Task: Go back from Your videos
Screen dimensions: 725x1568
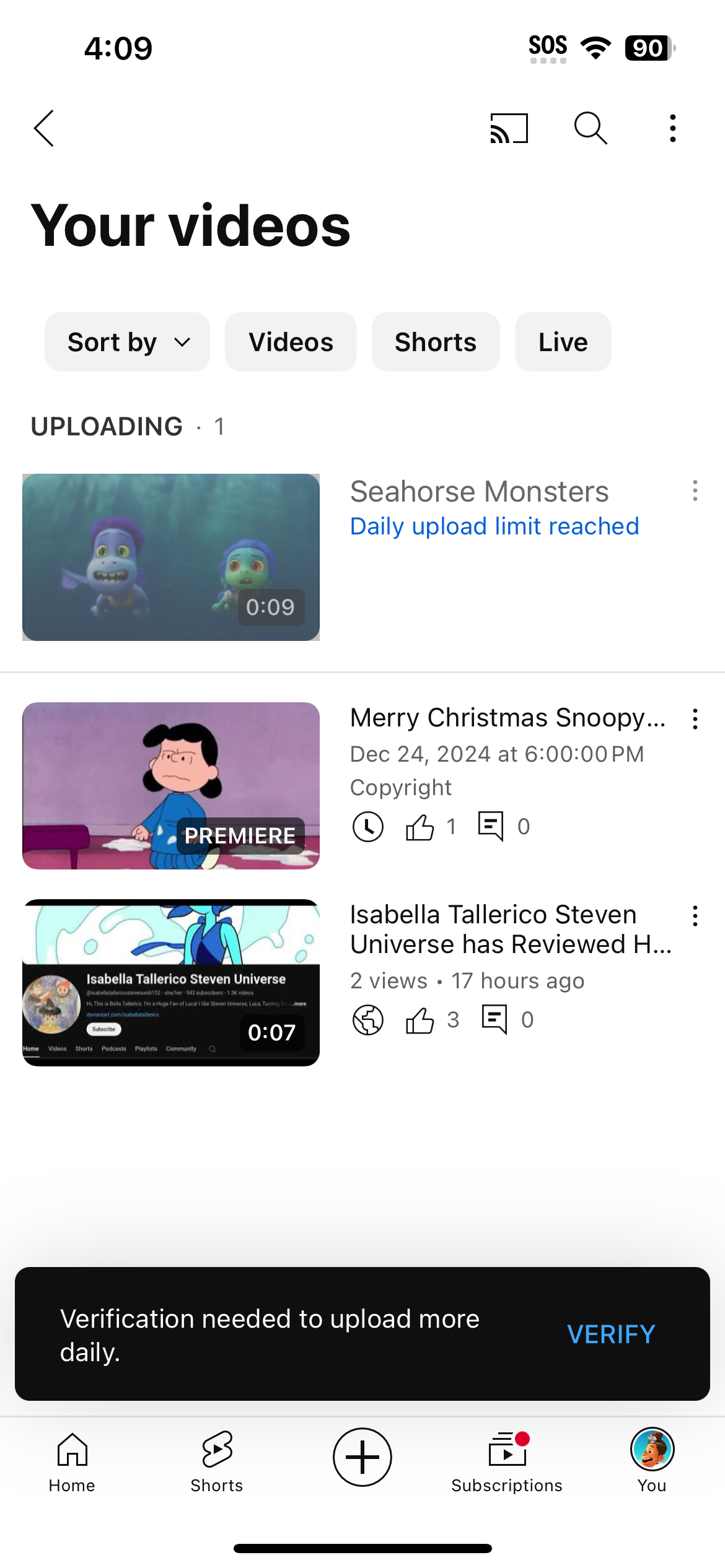Action: click(44, 128)
